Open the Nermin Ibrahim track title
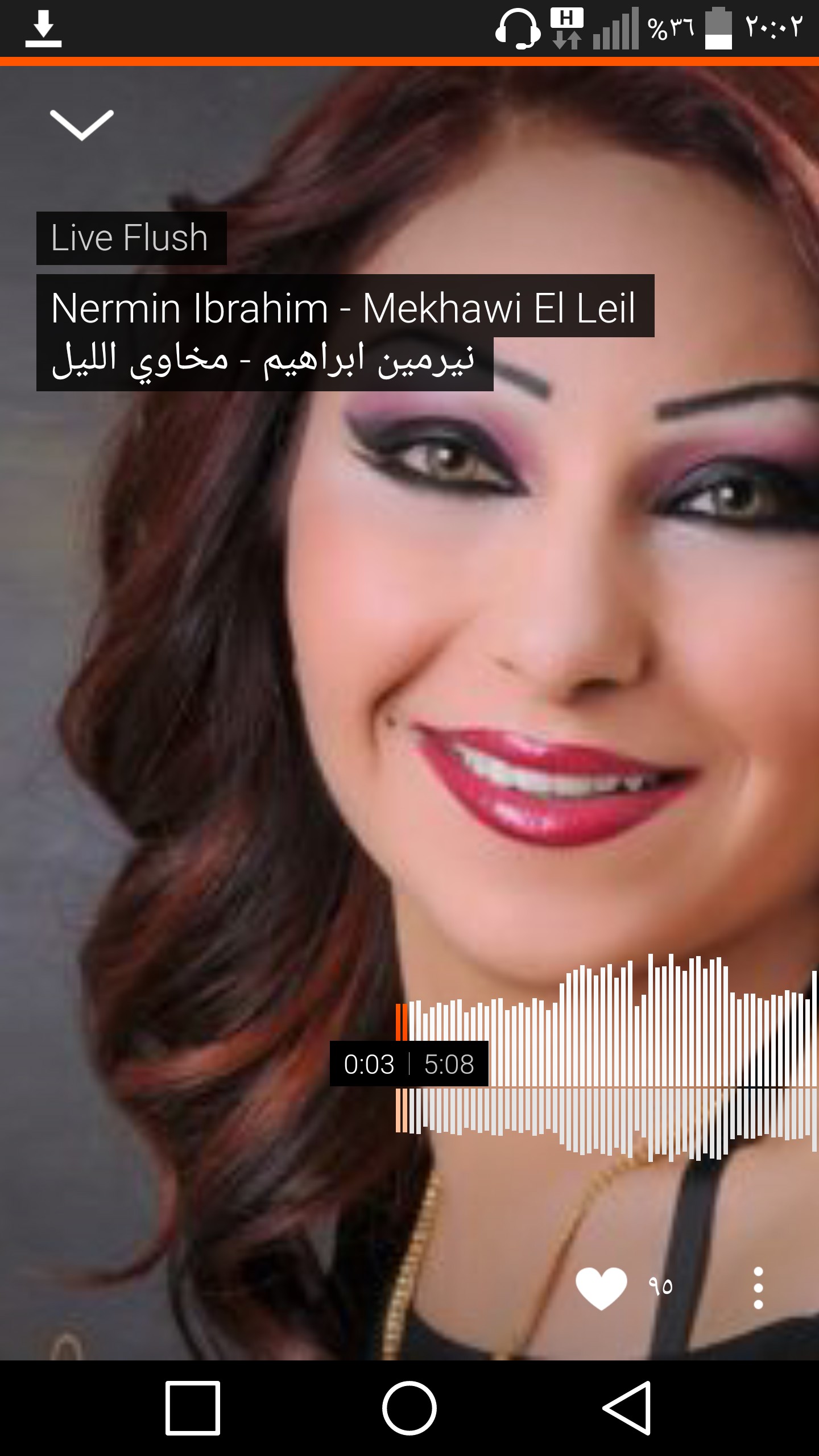Screen dimensions: 819x1456 [x=345, y=333]
